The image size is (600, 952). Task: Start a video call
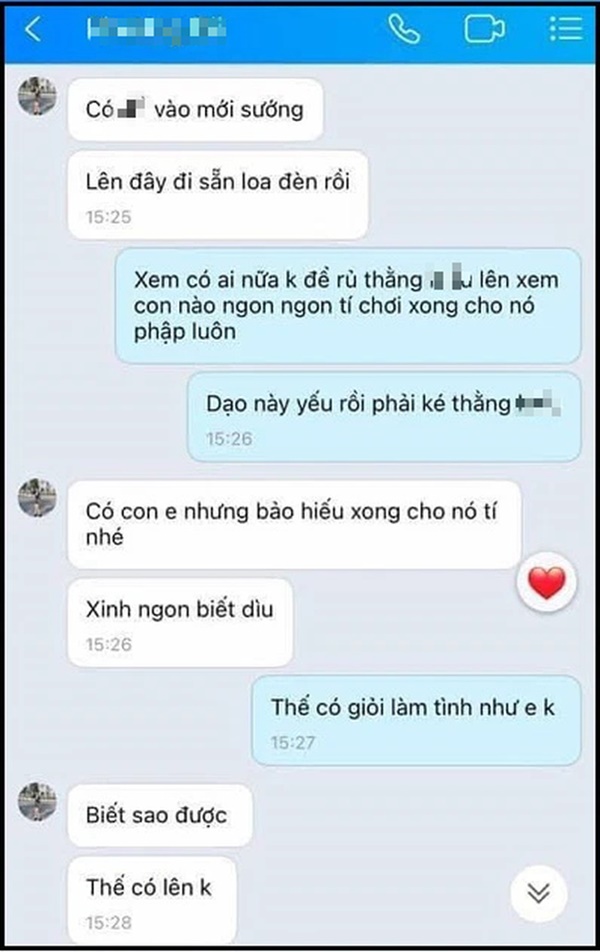pyautogui.click(x=484, y=29)
